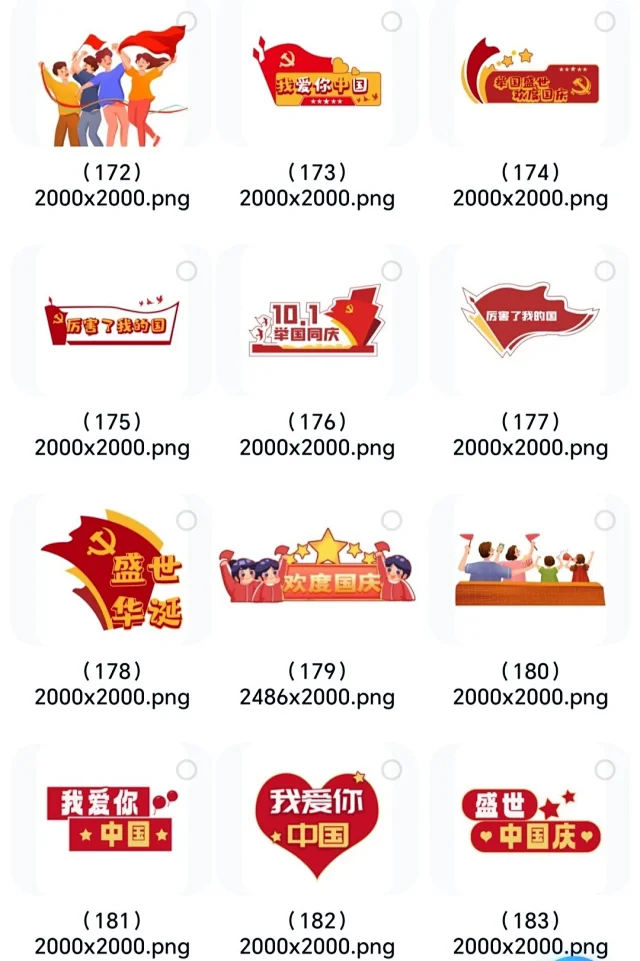Open image (181) 我爱你中国 banner
Viewport: 640px width, 961px height.
click(112, 820)
